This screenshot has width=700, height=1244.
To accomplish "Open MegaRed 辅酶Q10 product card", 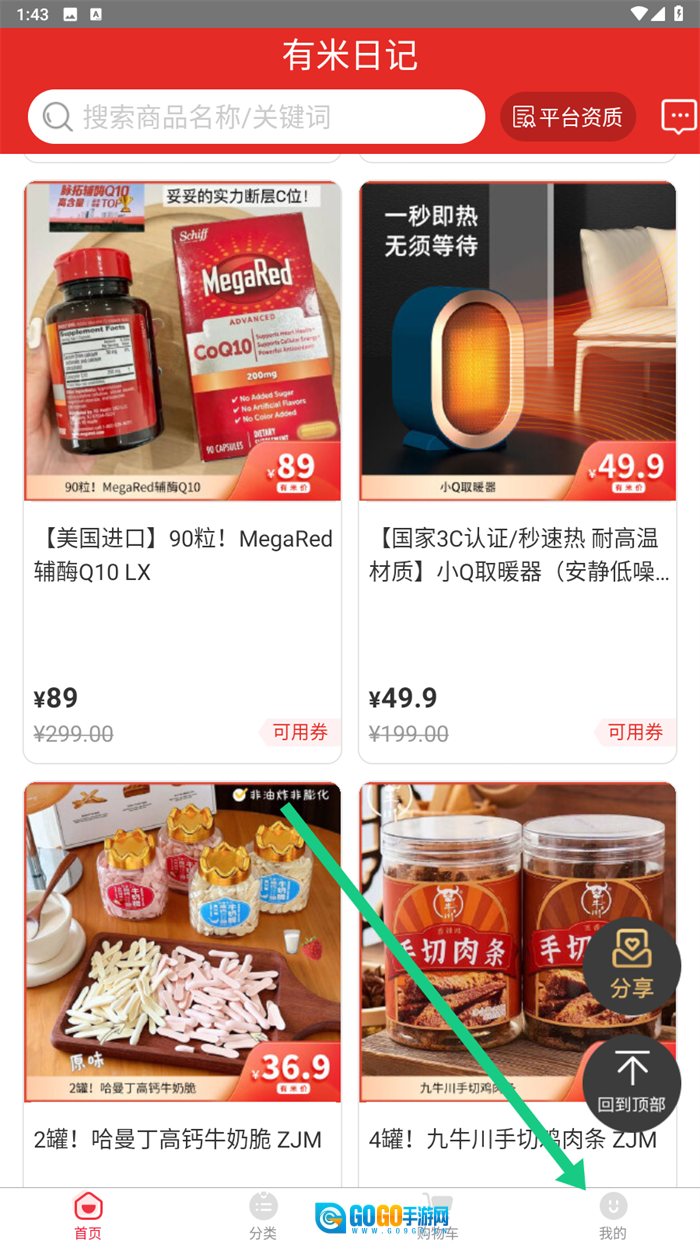I will [182, 470].
